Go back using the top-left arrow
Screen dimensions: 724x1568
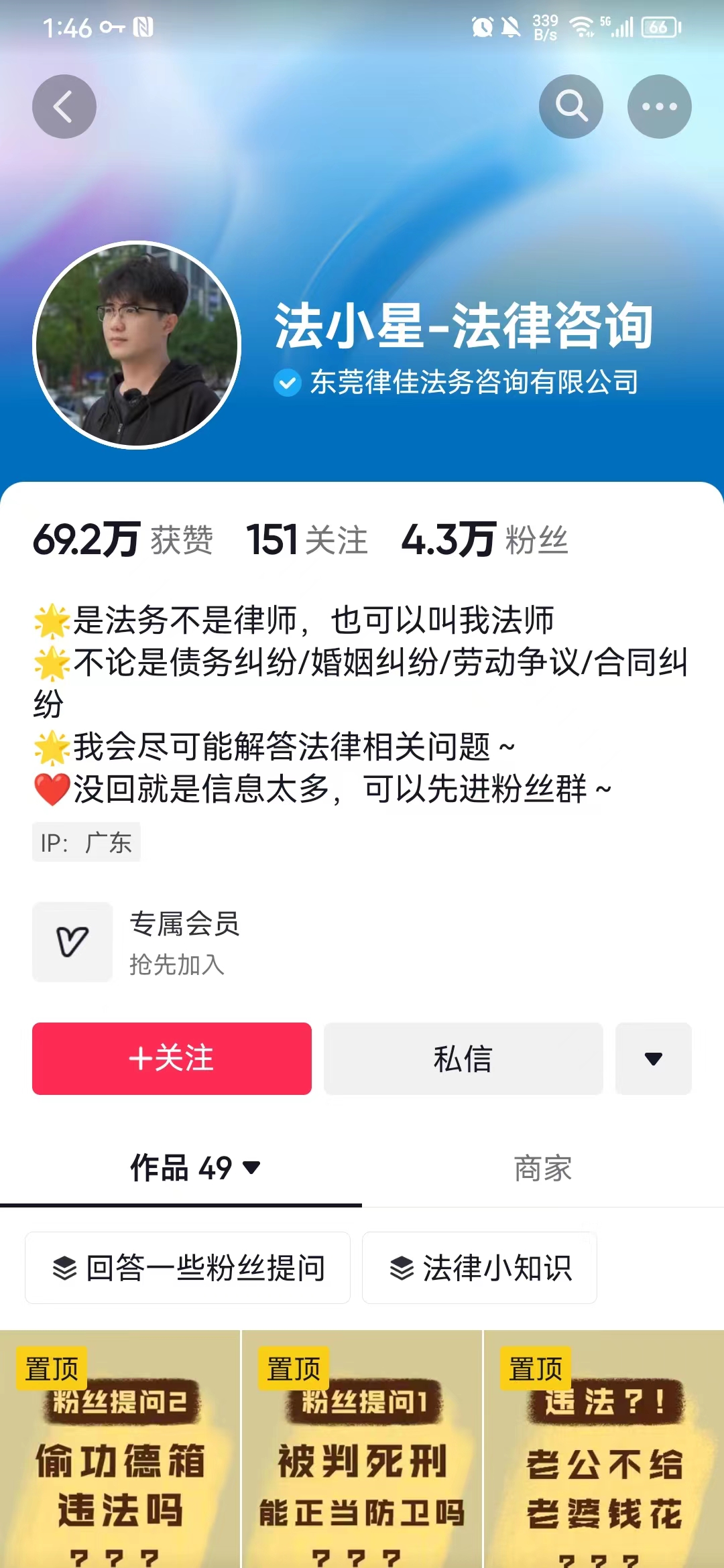[x=64, y=107]
